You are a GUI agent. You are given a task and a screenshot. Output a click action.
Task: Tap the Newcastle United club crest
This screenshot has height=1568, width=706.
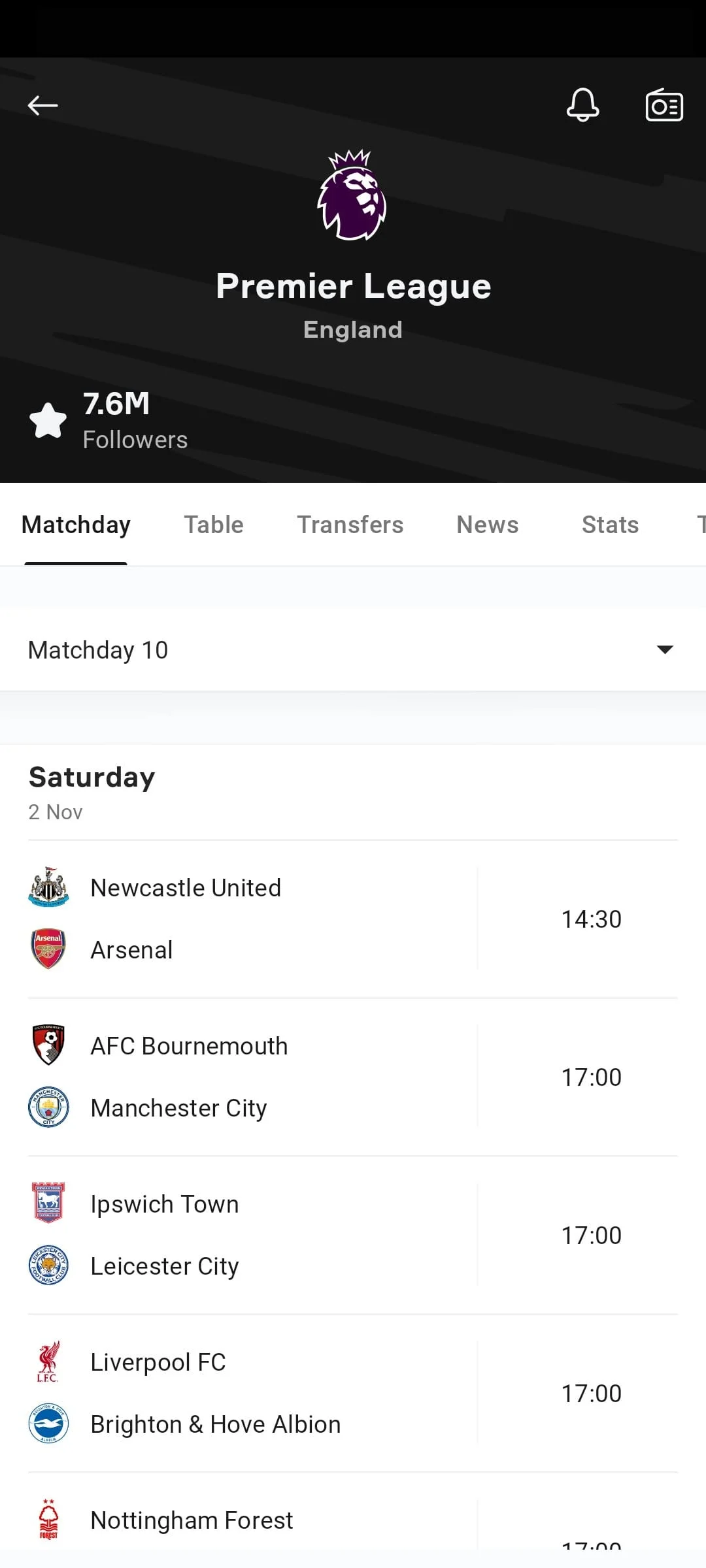coord(48,887)
